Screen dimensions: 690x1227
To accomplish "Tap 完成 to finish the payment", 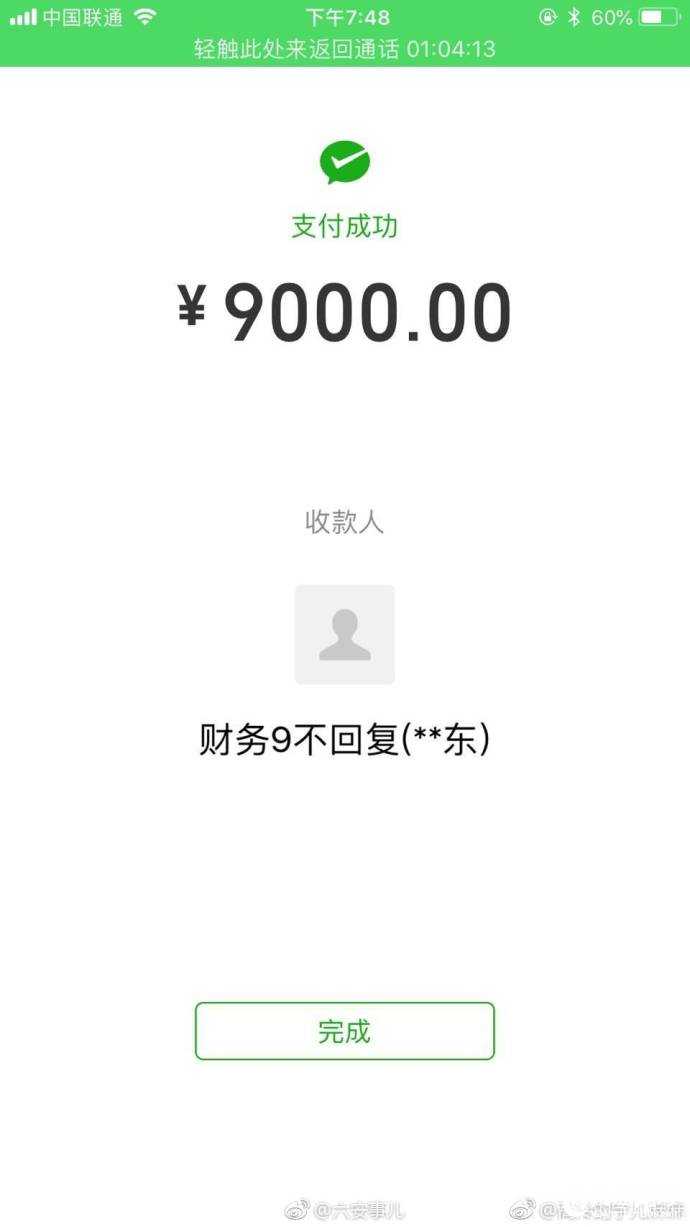I will 344,1031.
